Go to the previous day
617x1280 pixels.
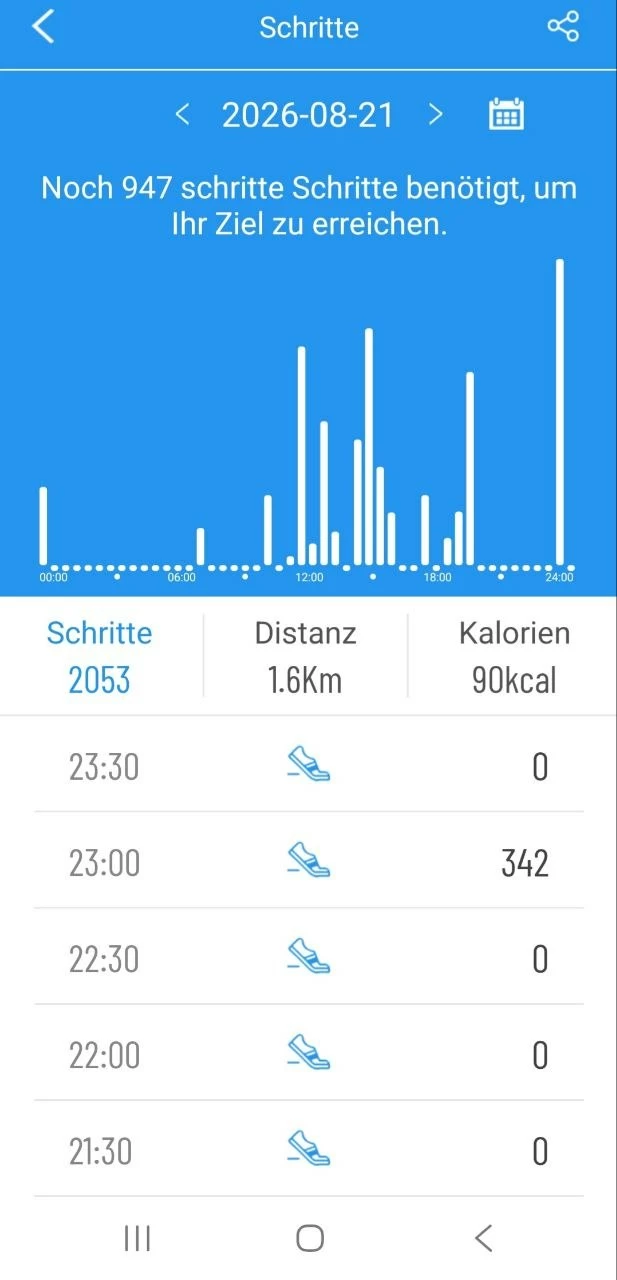[182, 114]
